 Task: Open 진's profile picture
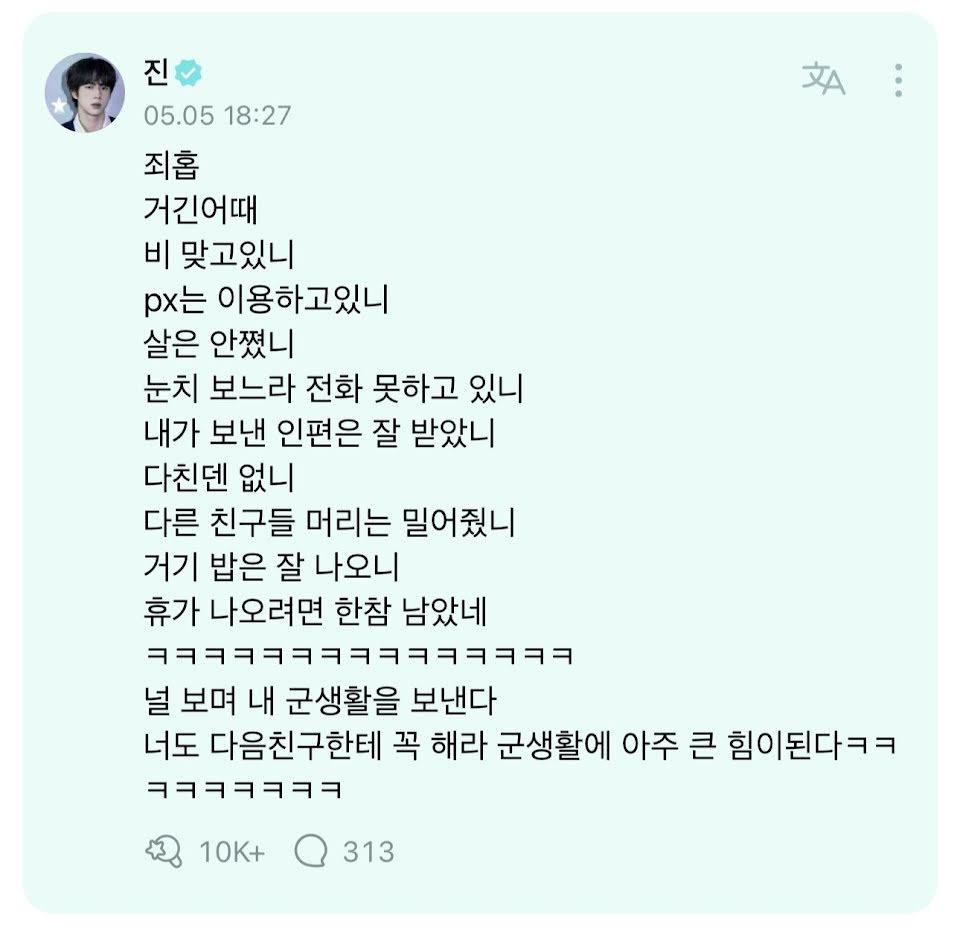point(84,92)
